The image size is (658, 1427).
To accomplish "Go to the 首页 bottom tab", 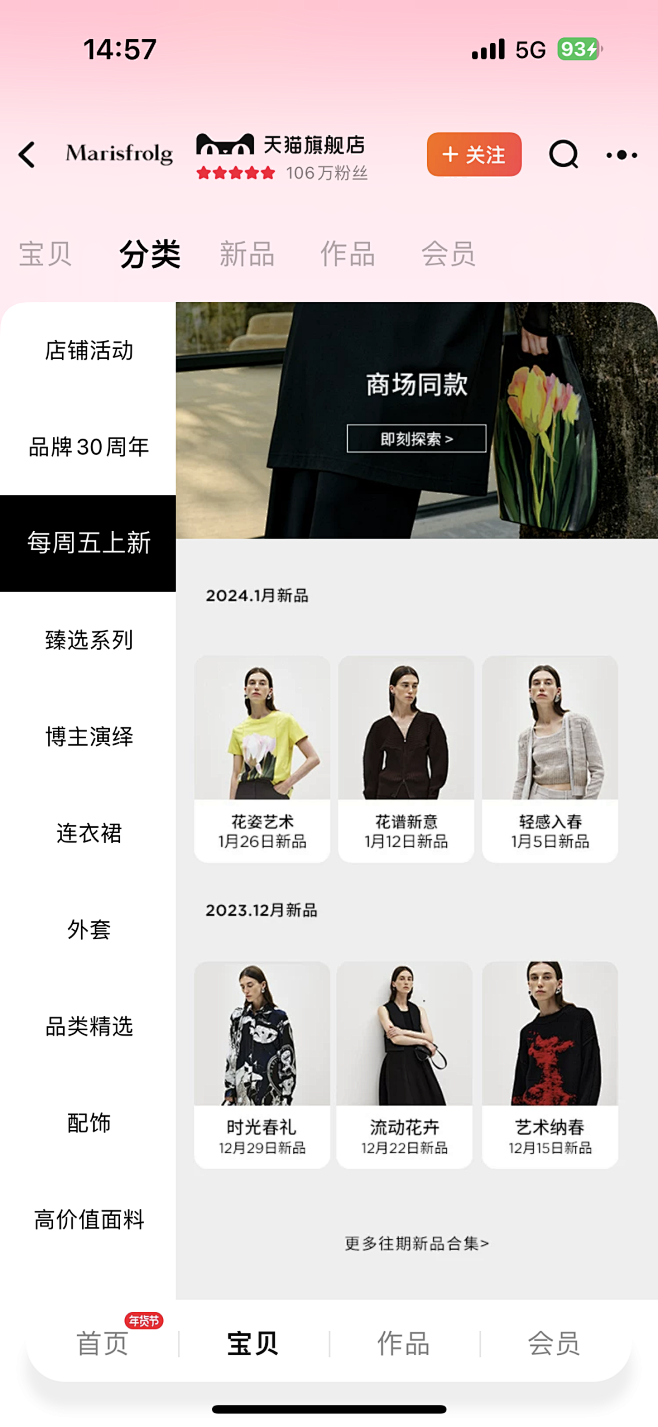I will [x=103, y=1344].
